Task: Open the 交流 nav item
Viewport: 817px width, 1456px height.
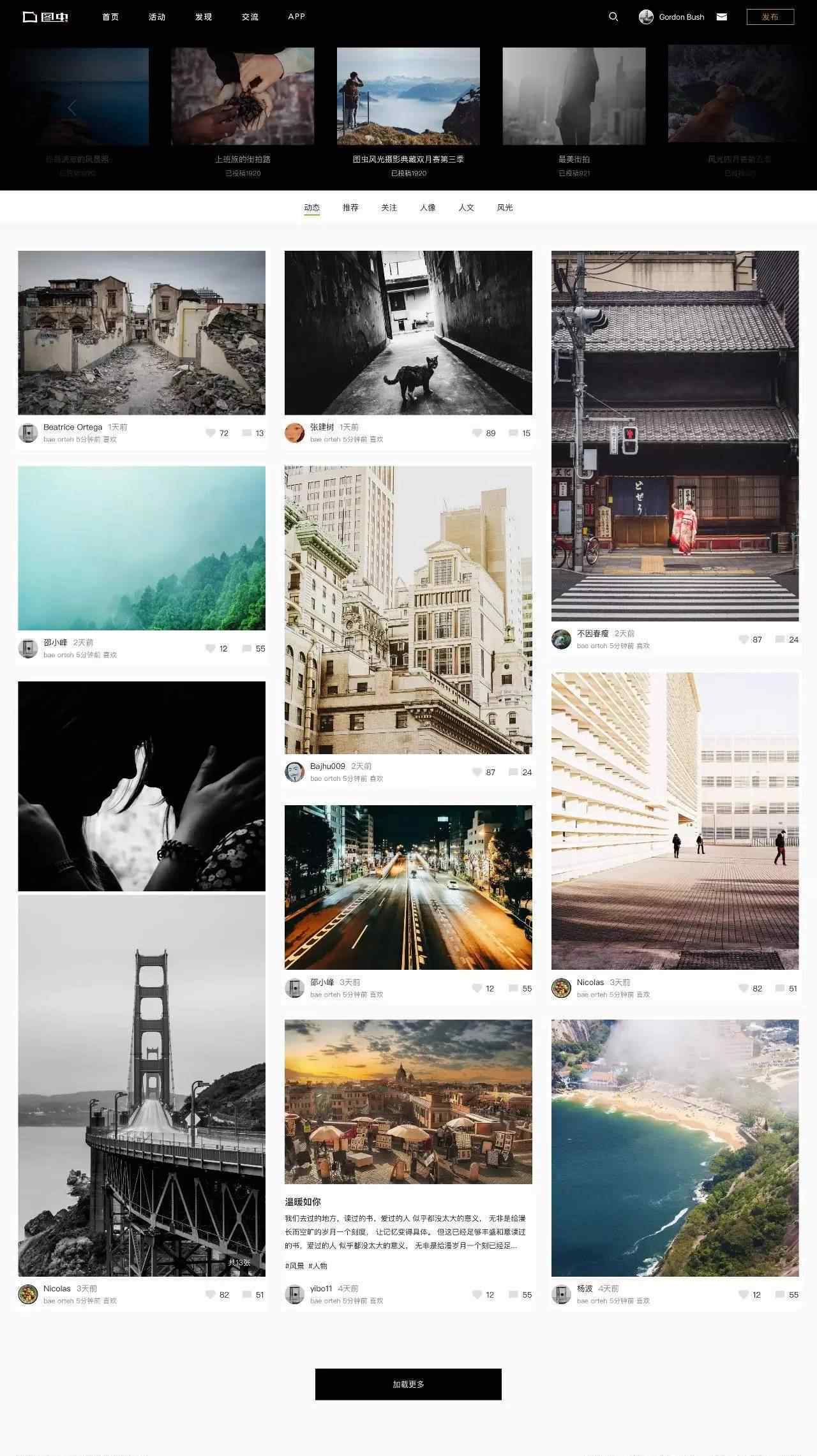Action: pos(250,17)
